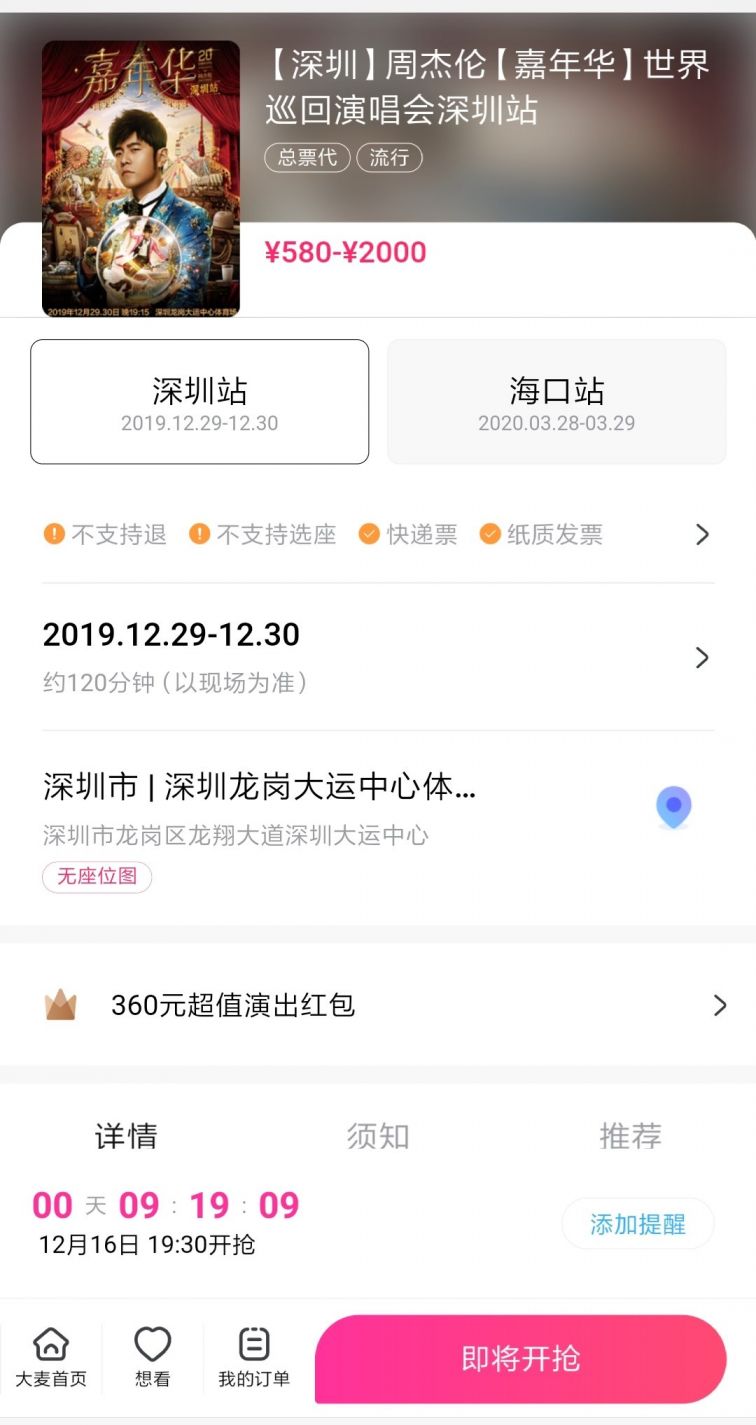Tap the 无座位图 tag
This screenshot has width=756, height=1425.
point(97,877)
